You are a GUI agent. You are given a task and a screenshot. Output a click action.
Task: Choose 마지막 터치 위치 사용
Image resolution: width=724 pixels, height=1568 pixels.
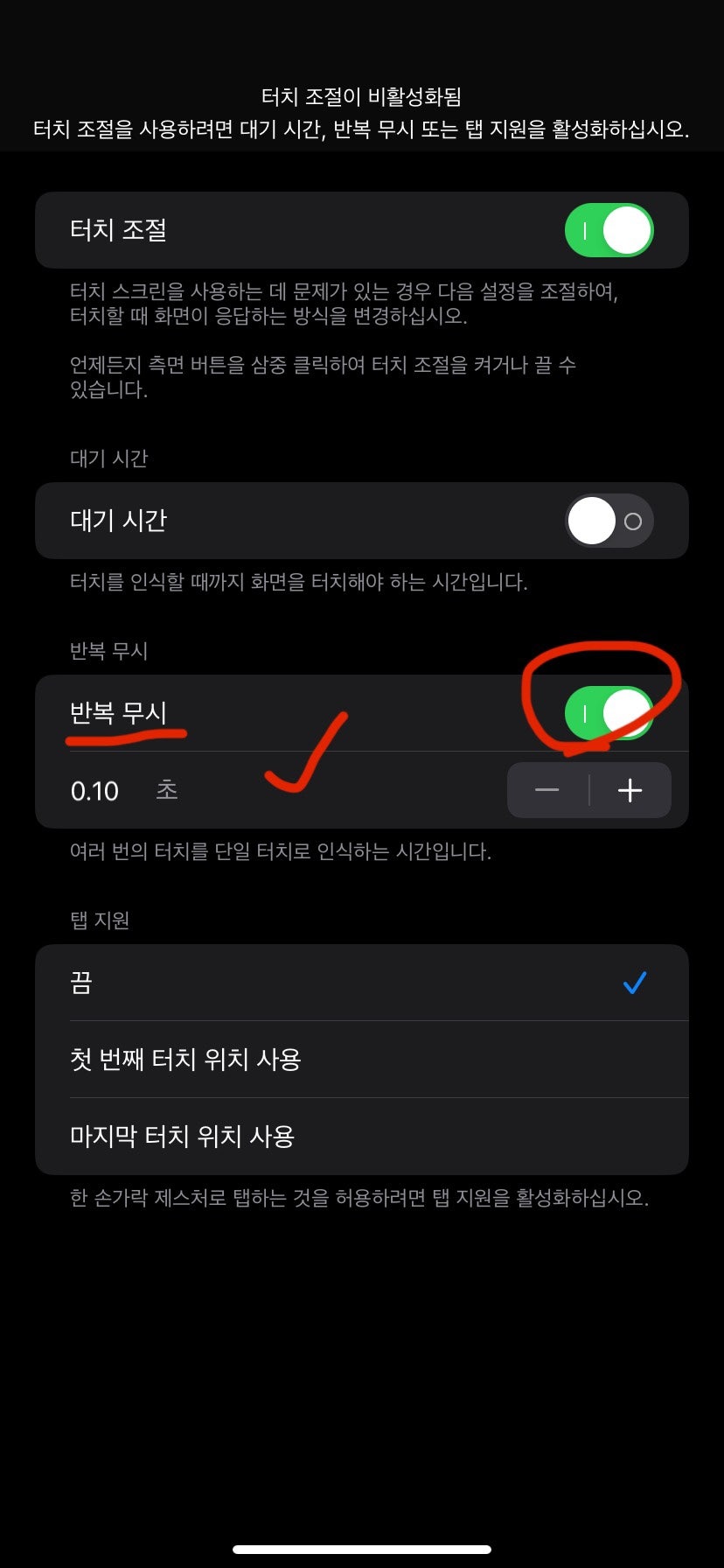pyautogui.click(x=362, y=1137)
